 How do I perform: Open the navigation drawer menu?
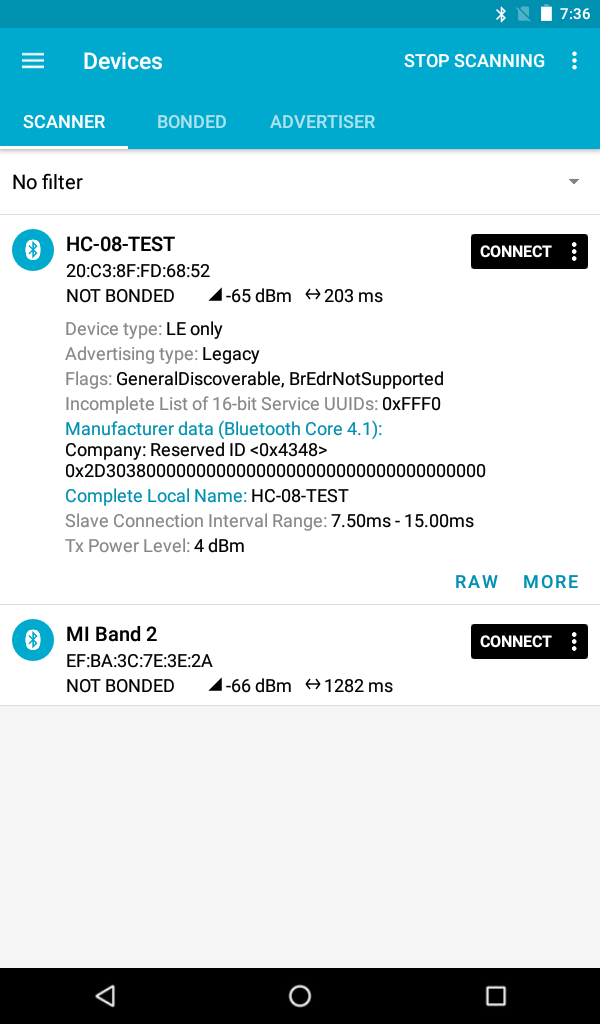(x=33, y=61)
